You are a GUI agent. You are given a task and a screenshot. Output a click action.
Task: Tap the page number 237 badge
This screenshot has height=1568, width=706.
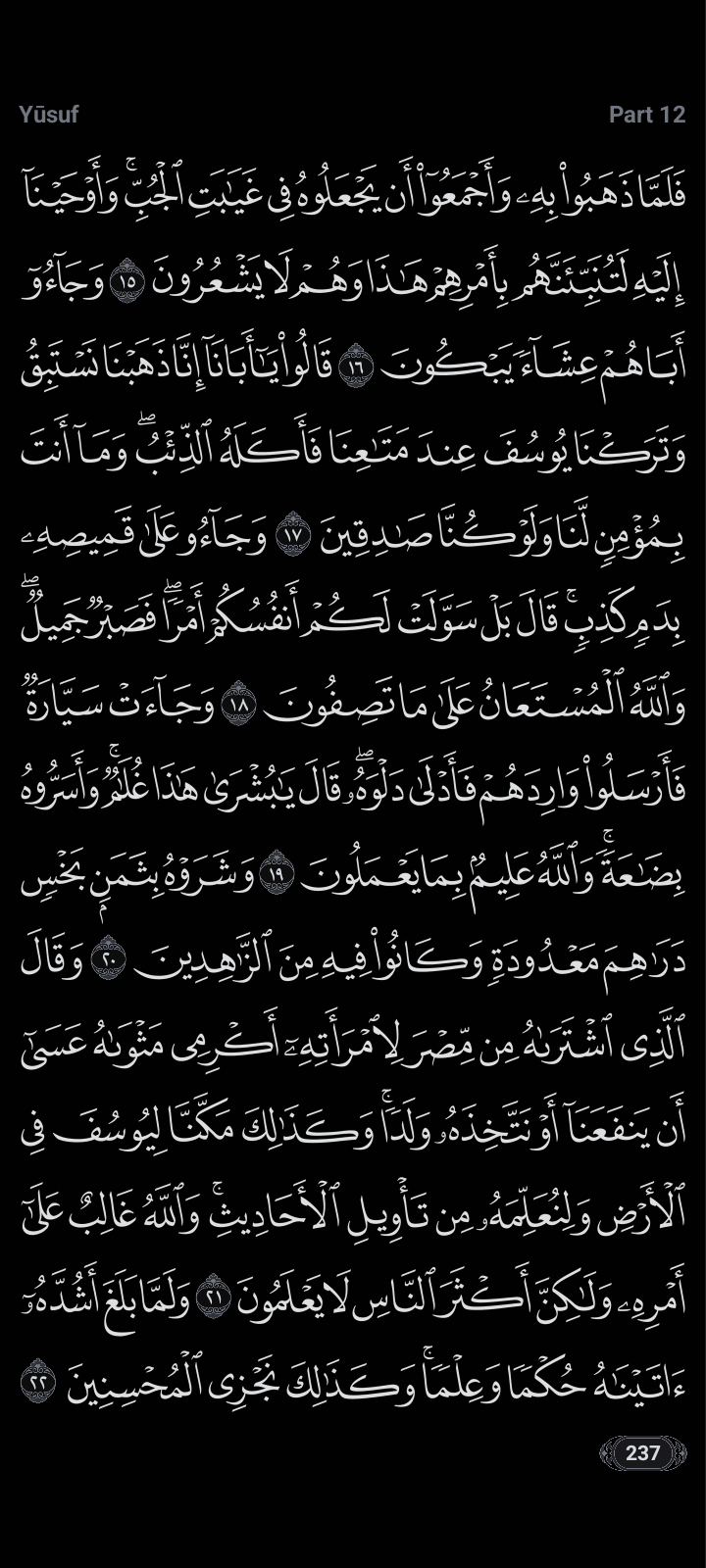click(642, 1452)
